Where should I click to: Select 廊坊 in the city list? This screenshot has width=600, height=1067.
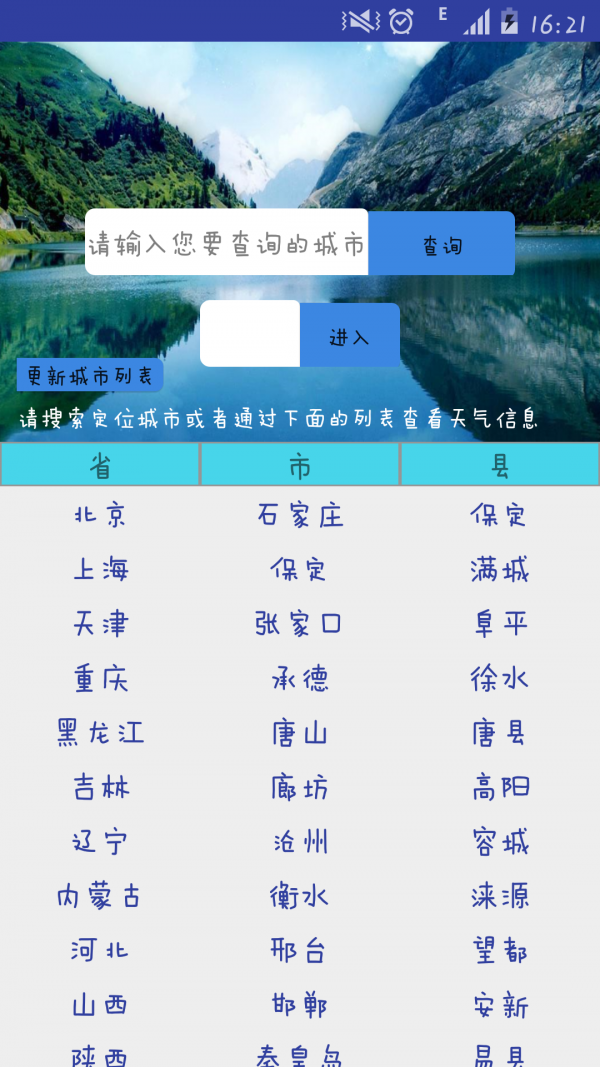[300, 788]
